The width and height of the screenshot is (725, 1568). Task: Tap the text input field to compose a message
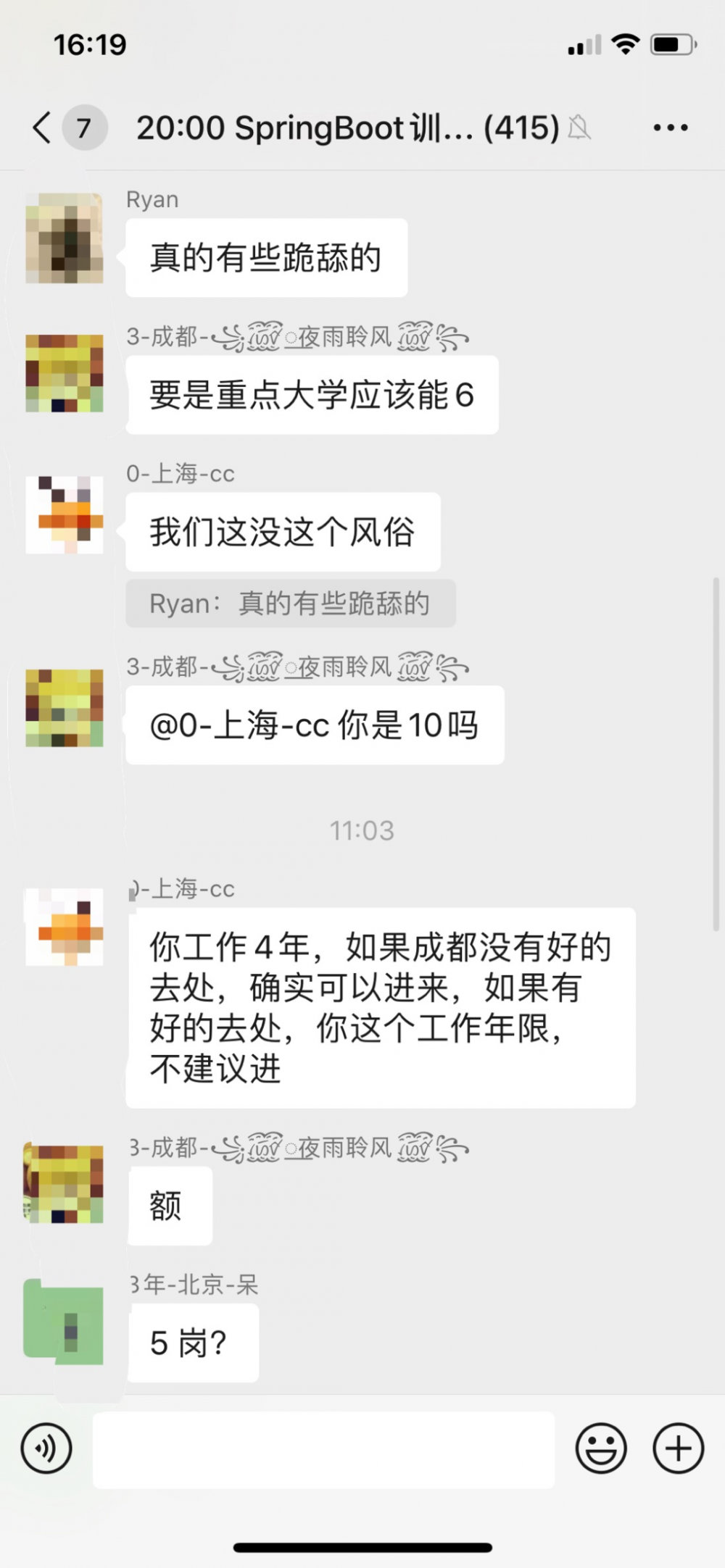[323, 1449]
